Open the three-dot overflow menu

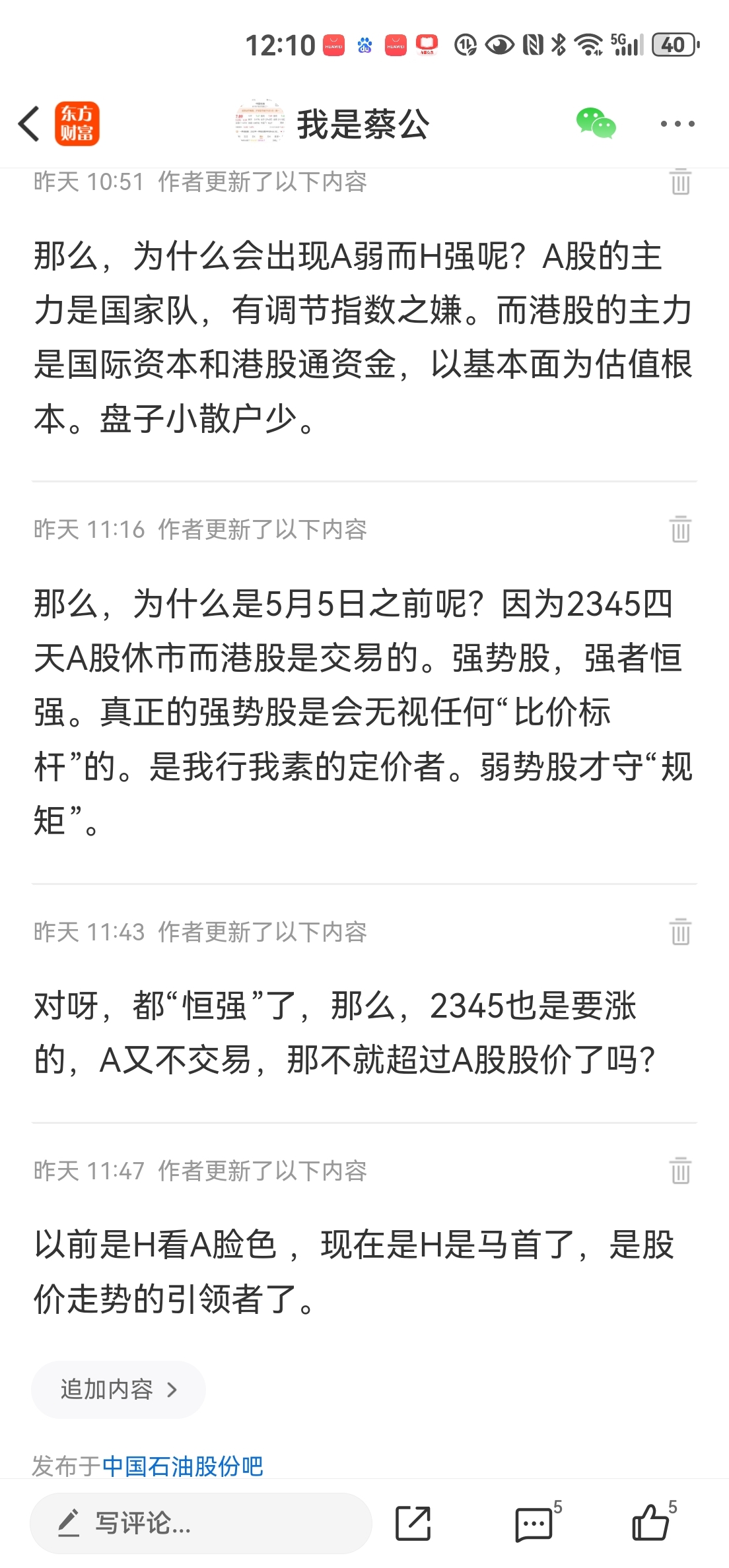(677, 123)
